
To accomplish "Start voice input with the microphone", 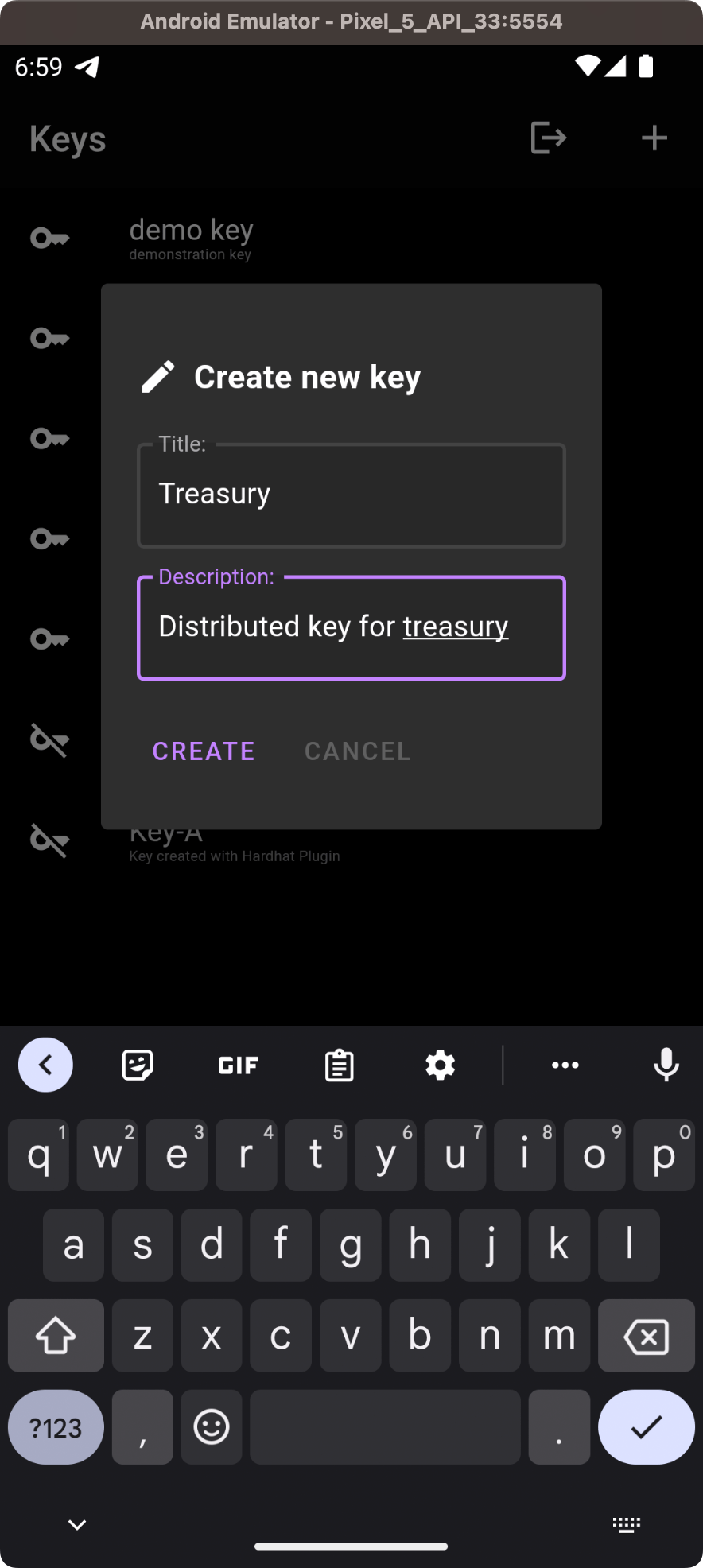I will 666,1065.
